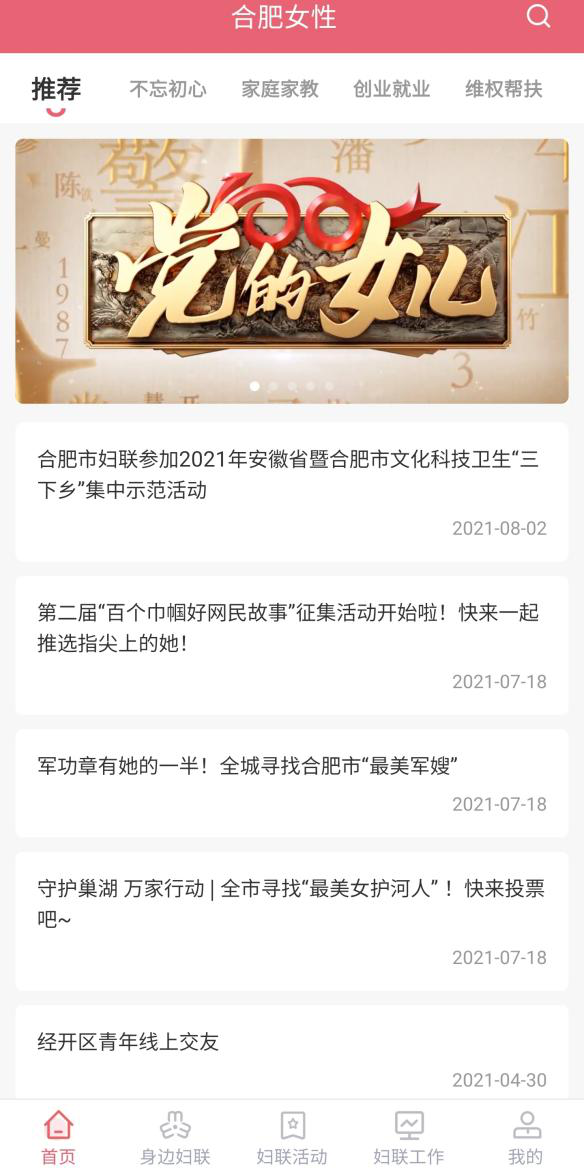Image resolution: width=584 pixels, height=1173 pixels.
Task: Switch to 身边妇联 in the bottom navigation
Action: pos(175,1137)
